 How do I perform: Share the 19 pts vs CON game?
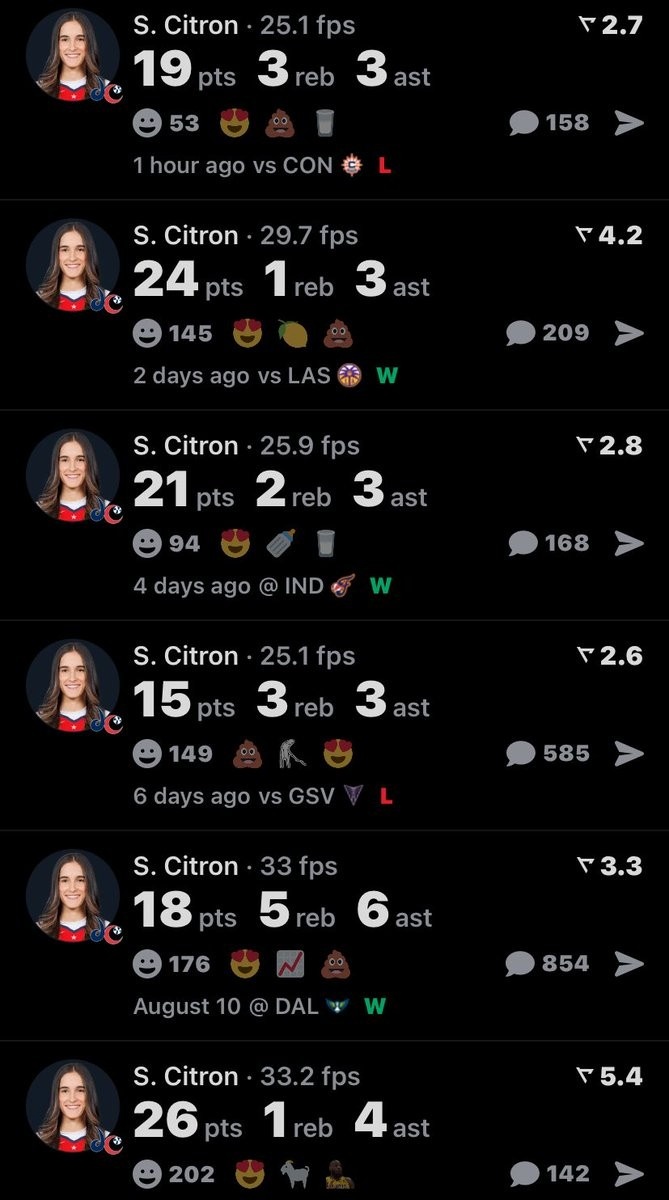coord(629,123)
